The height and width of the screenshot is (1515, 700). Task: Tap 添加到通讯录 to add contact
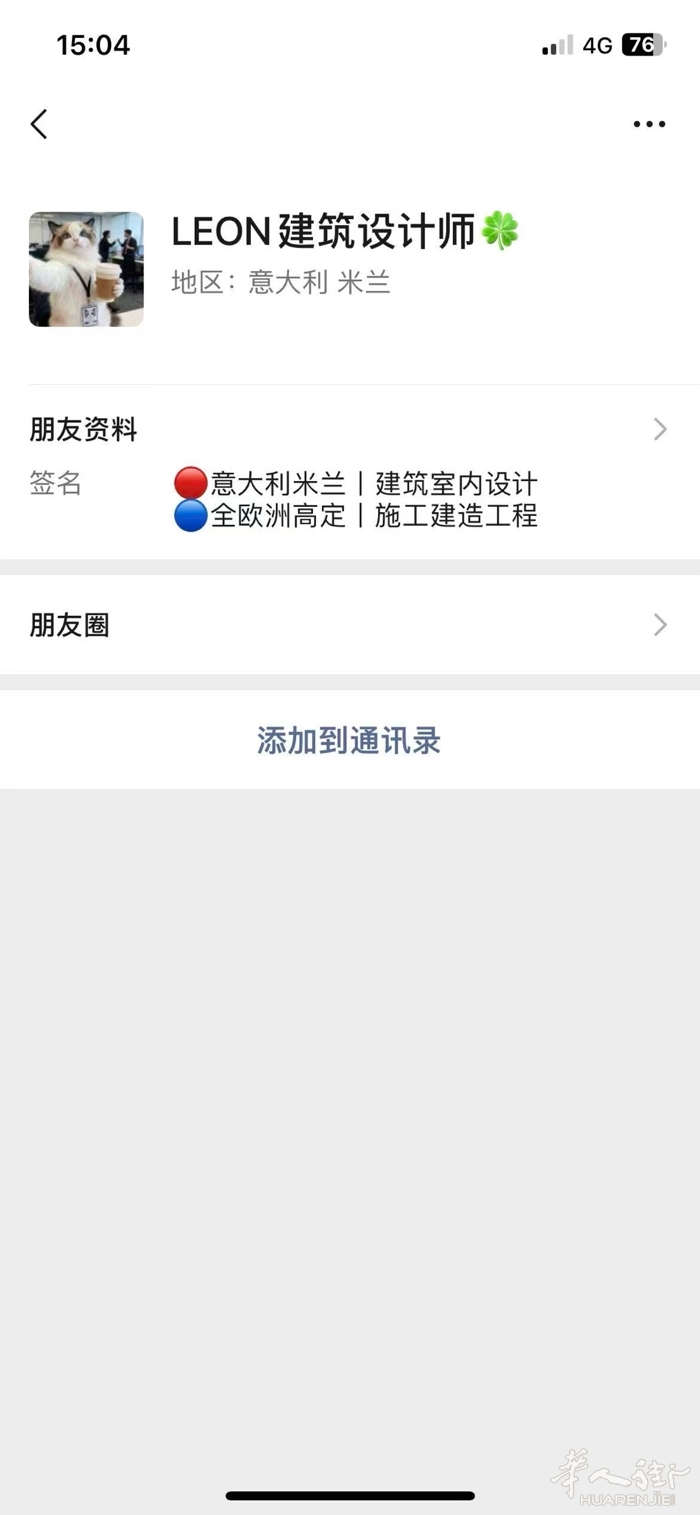click(349, 740)
